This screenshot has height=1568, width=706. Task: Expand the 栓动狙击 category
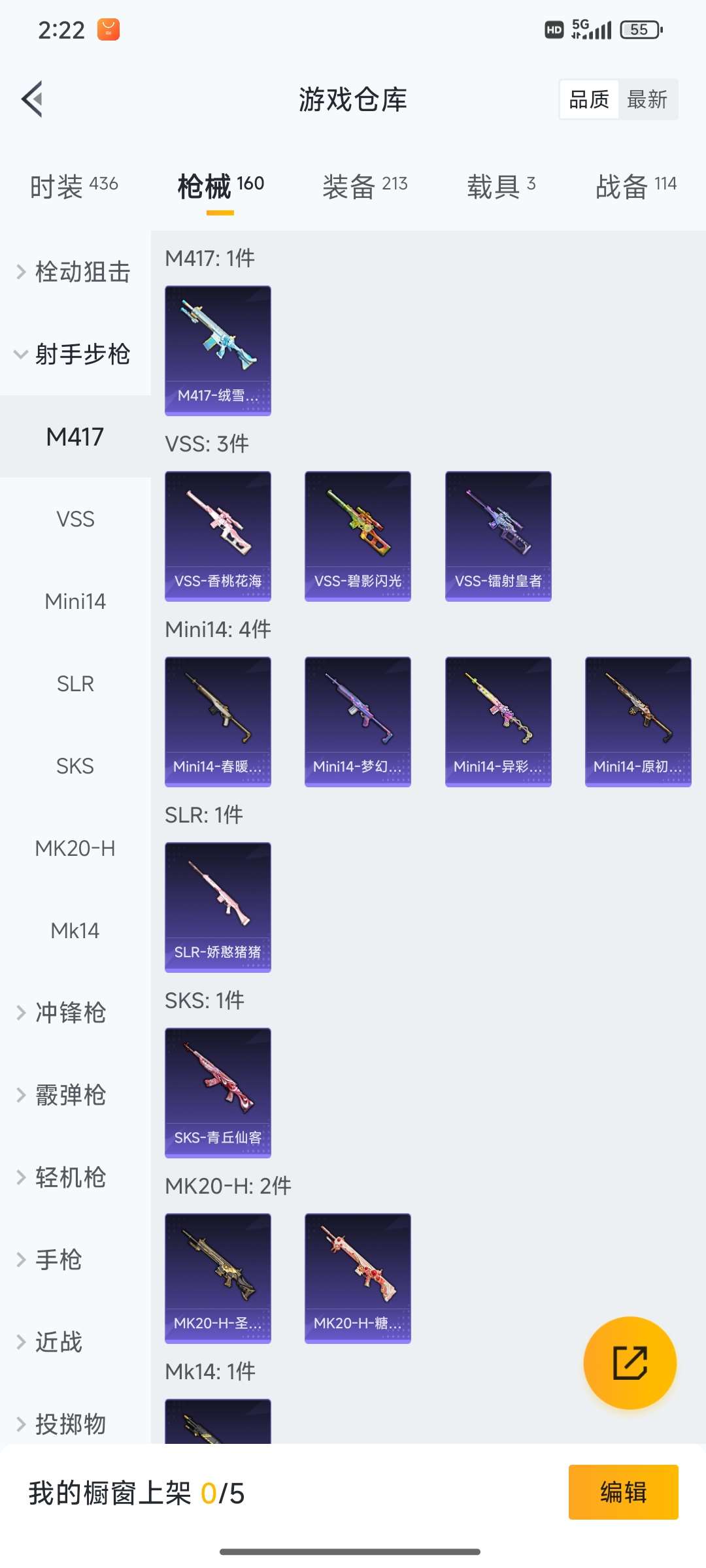[x=74, y=272]
